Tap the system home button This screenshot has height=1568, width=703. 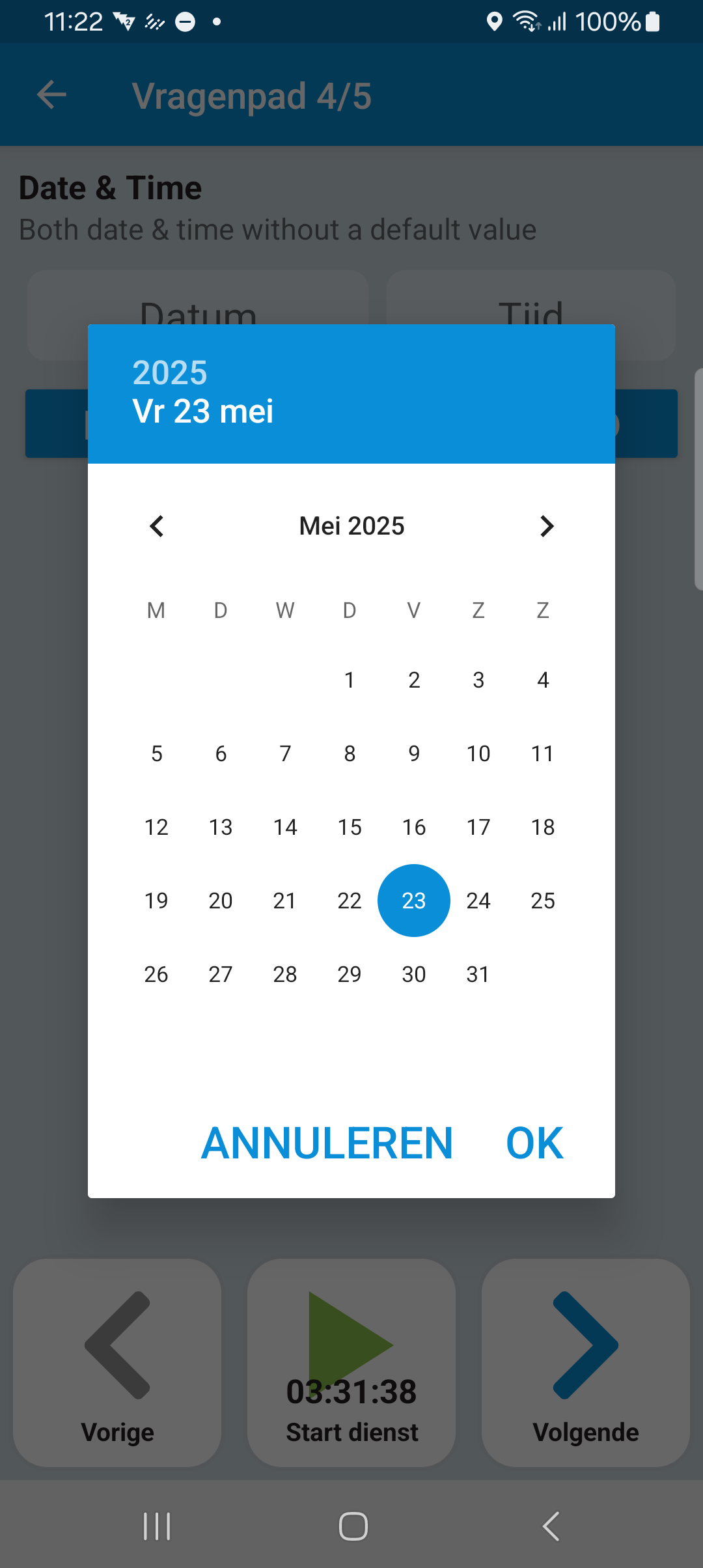353,1526
